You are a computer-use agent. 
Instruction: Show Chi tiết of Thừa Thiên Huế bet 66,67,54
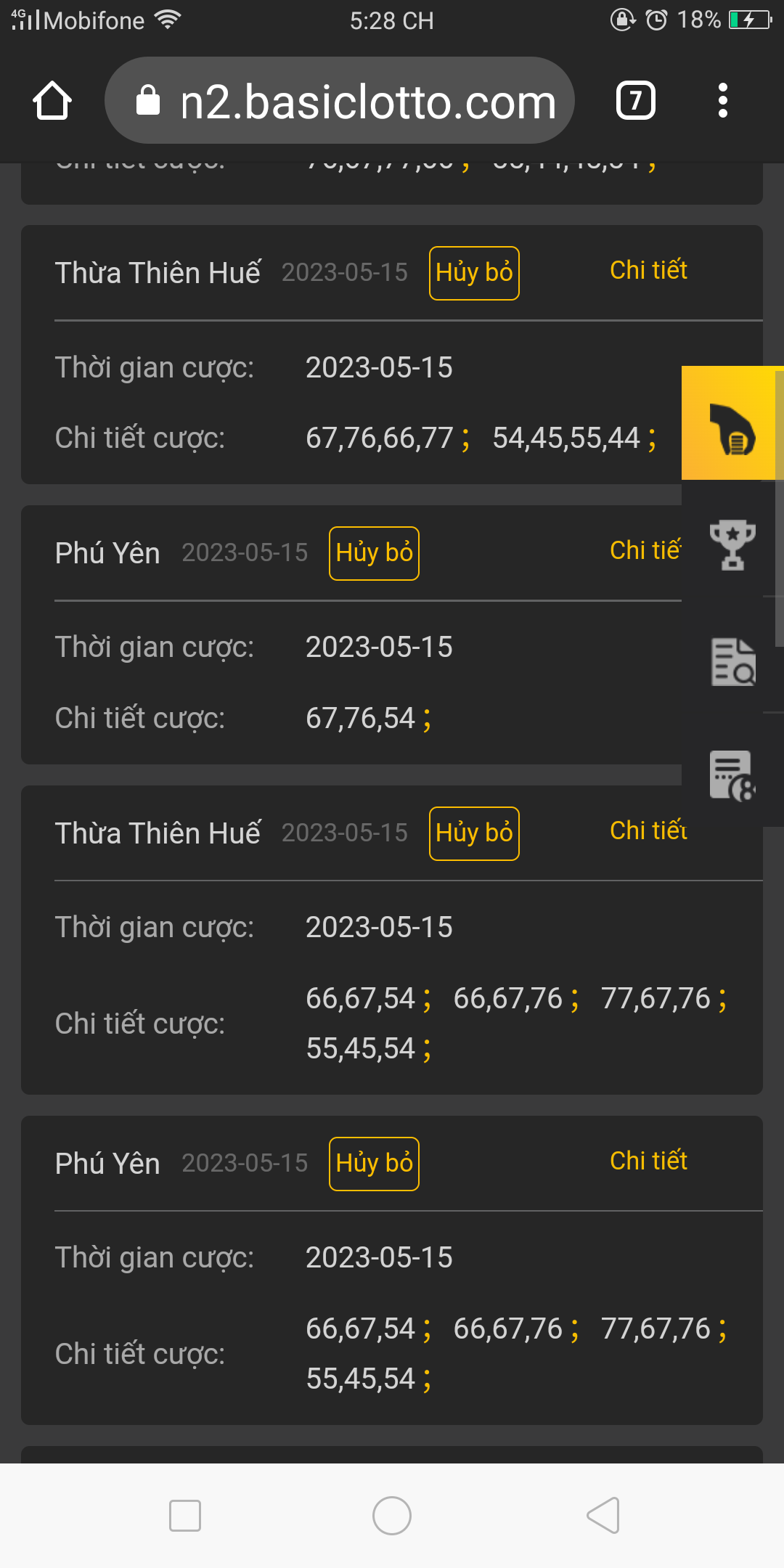pyautogui.click(x=648, y=830)
